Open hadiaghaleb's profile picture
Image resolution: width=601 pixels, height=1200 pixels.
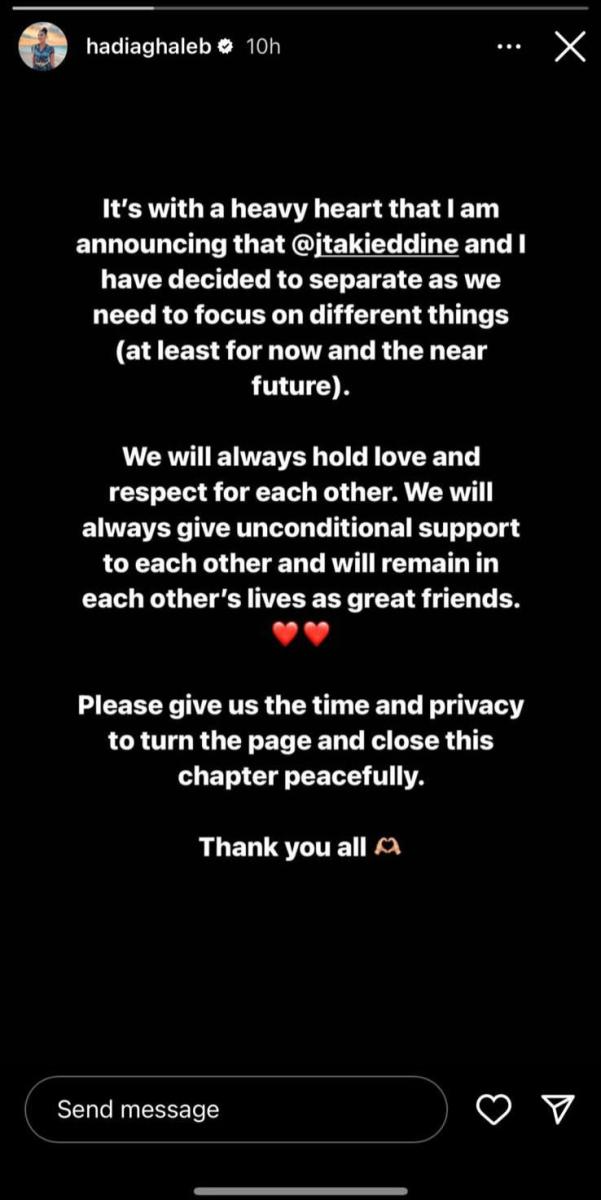43,47
